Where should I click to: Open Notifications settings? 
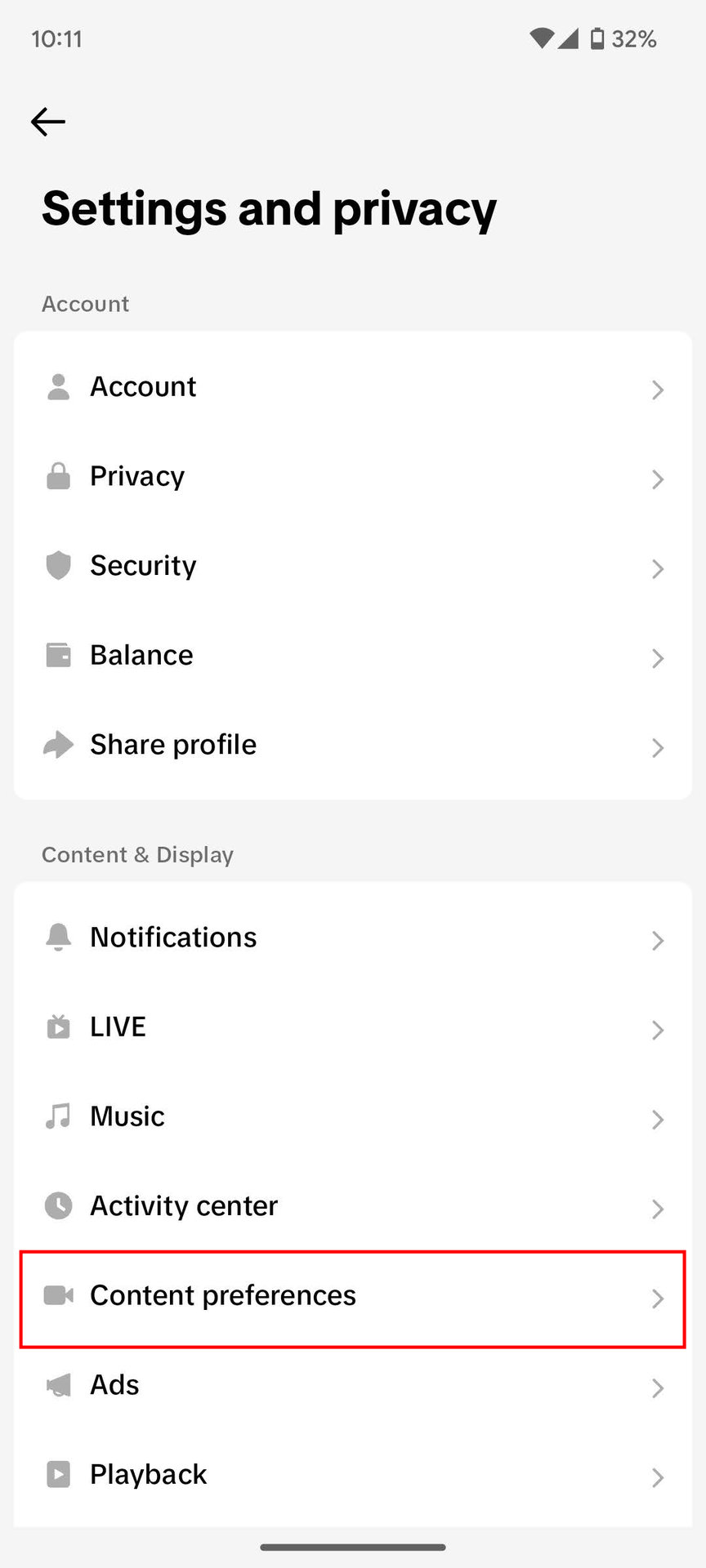(x=353, y=938)
